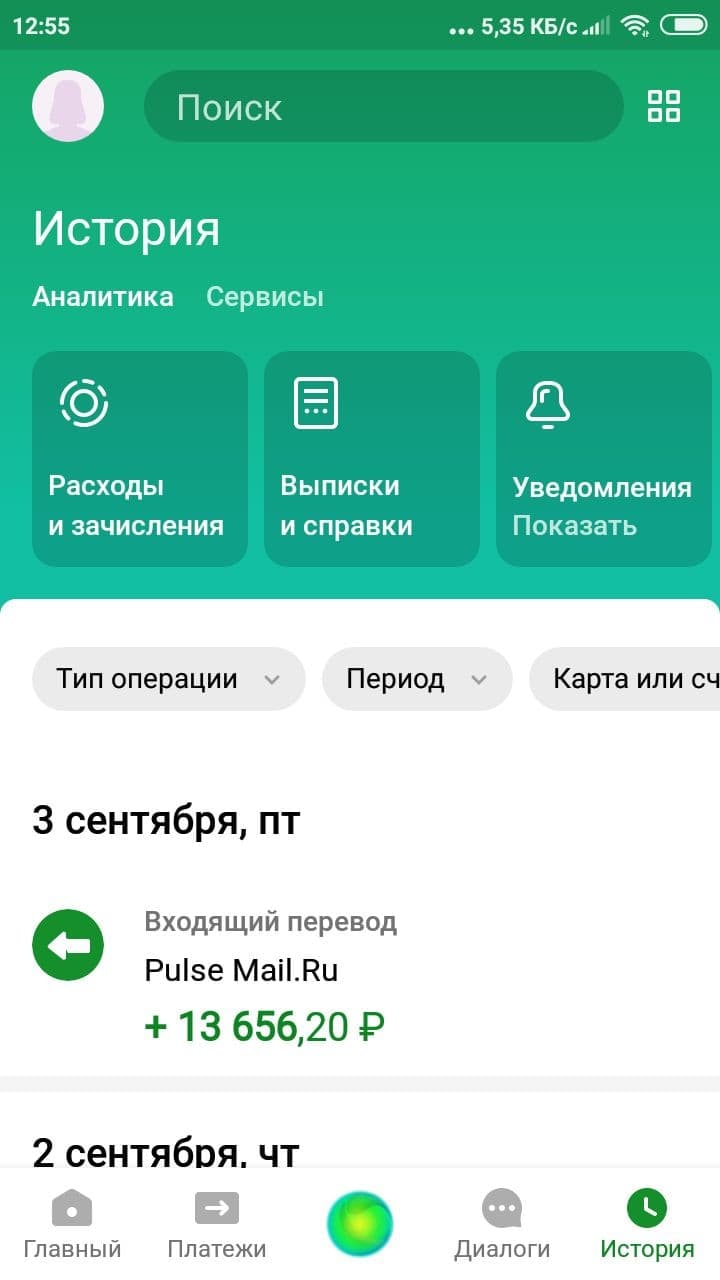
Task: Select the История tab
Action: [x=647, y=1225]
